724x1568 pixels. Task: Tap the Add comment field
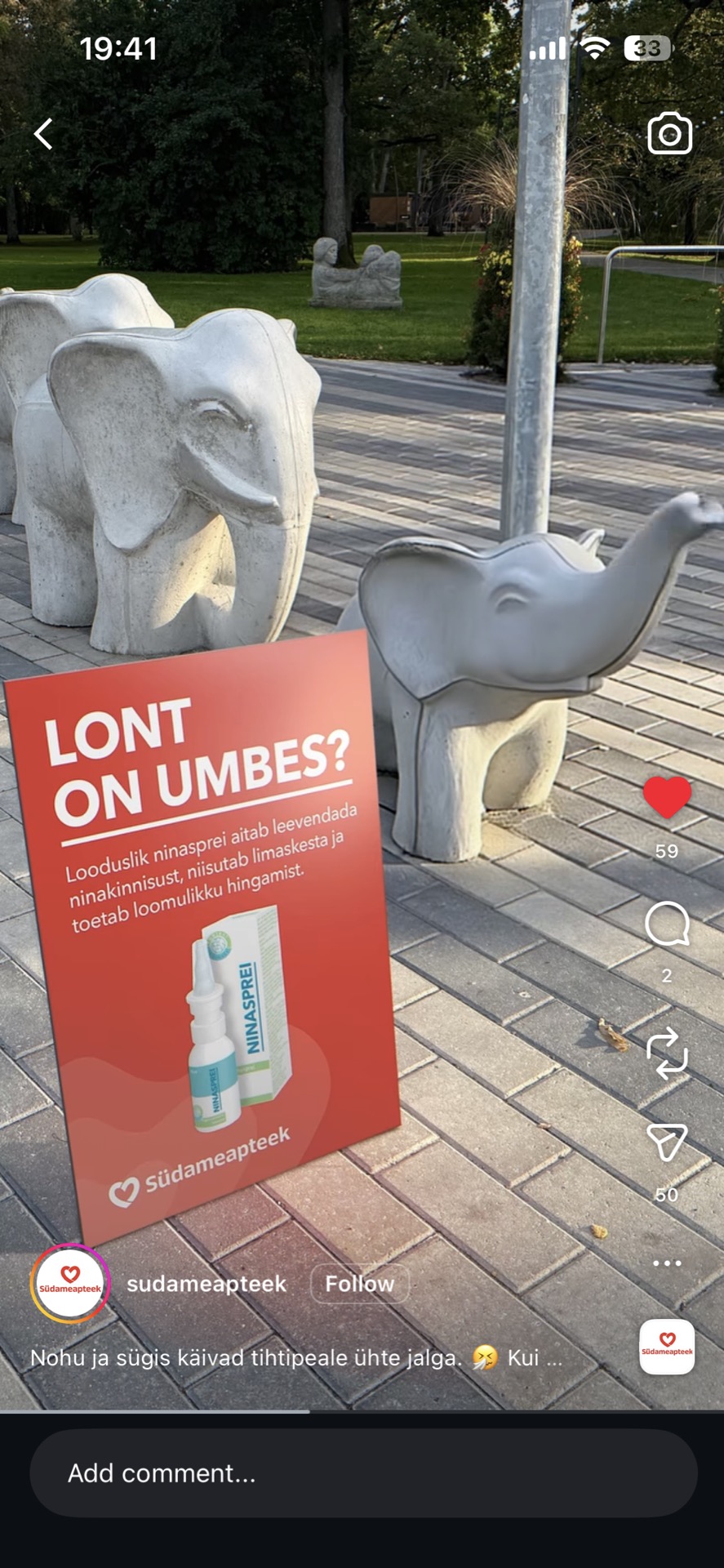pyautogui.click(x=363, y=1473)
